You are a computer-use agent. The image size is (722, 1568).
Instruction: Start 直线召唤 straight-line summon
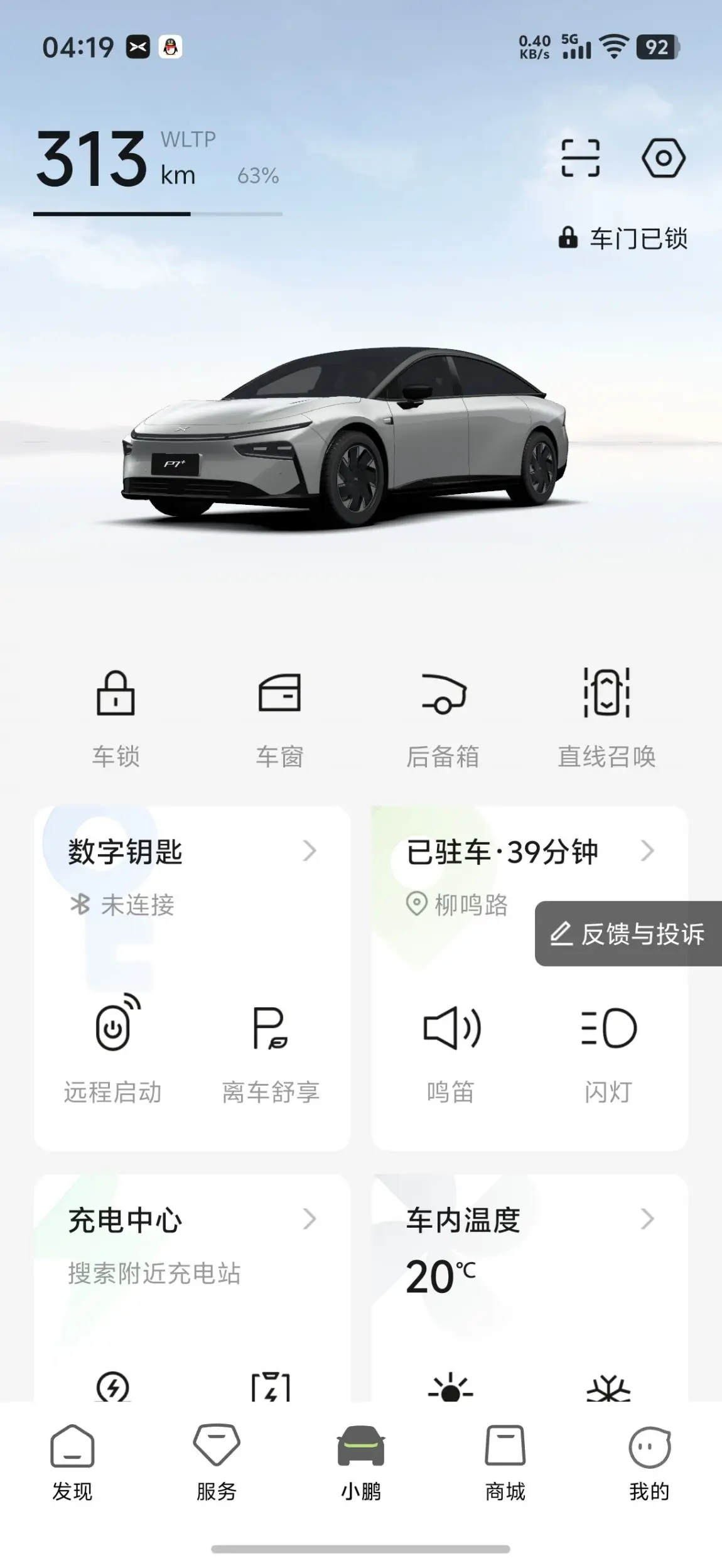pyautogui.click(x=606, y=718)
